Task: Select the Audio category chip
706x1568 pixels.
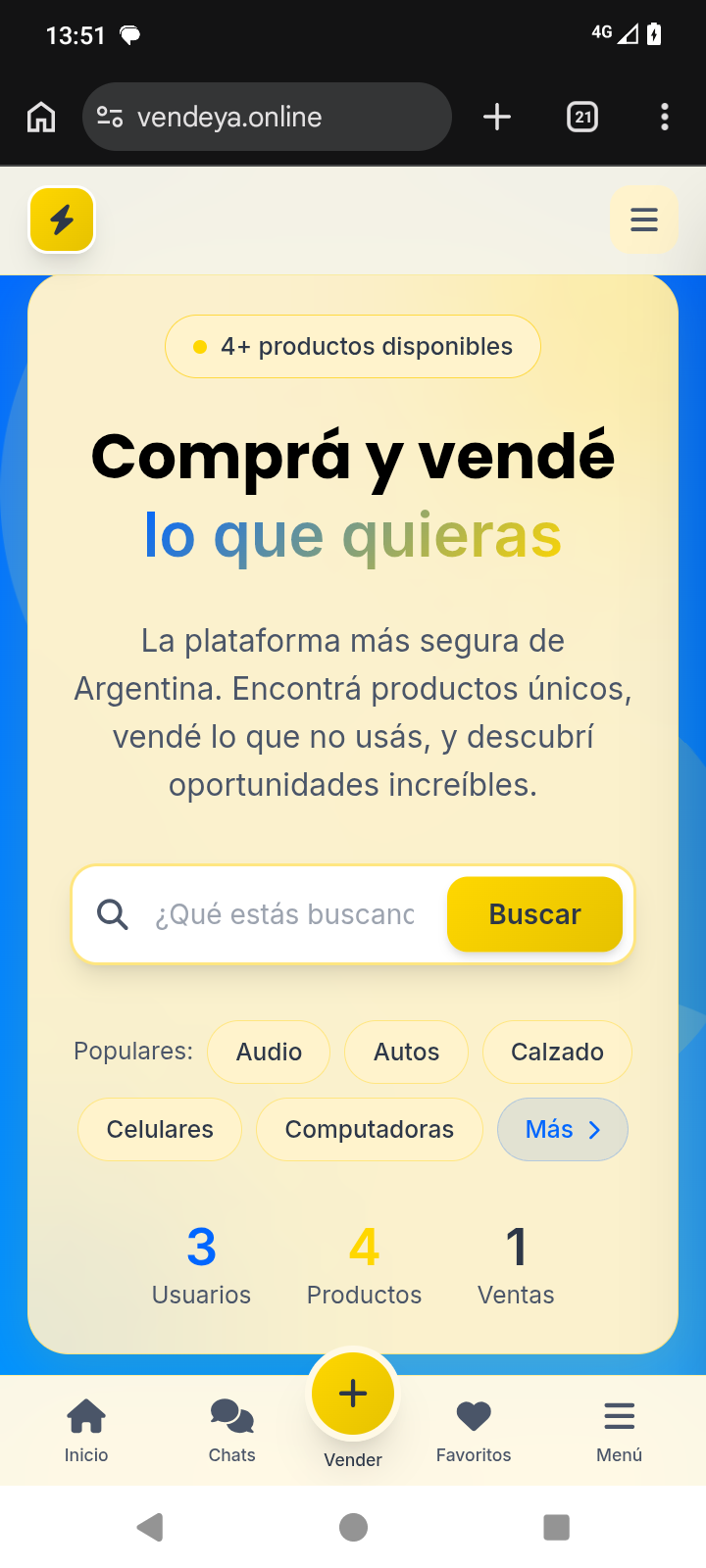Action: click(269, 1052)
